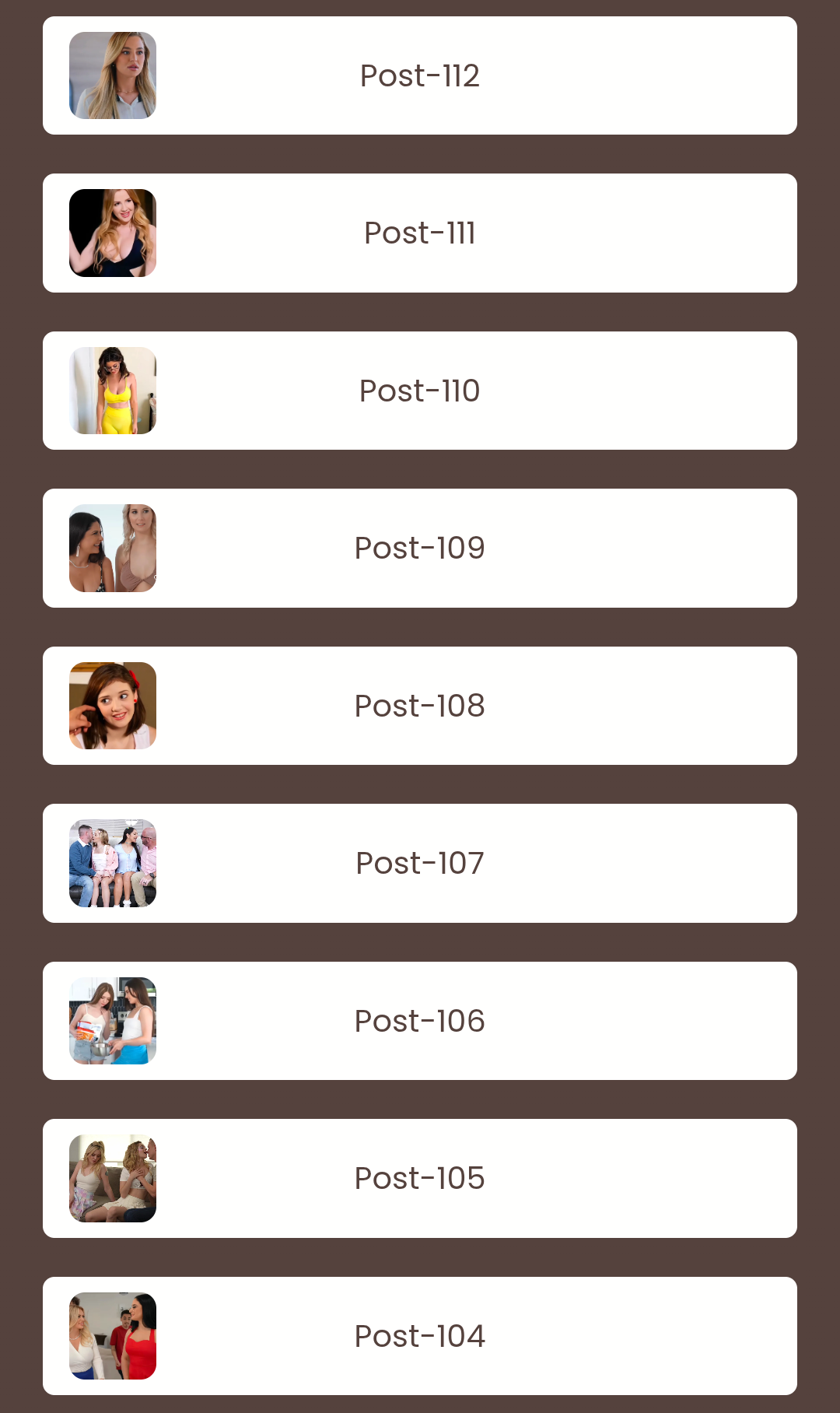Choose Post-105 from the list
840x1413 pixels.
[420, 1179]
